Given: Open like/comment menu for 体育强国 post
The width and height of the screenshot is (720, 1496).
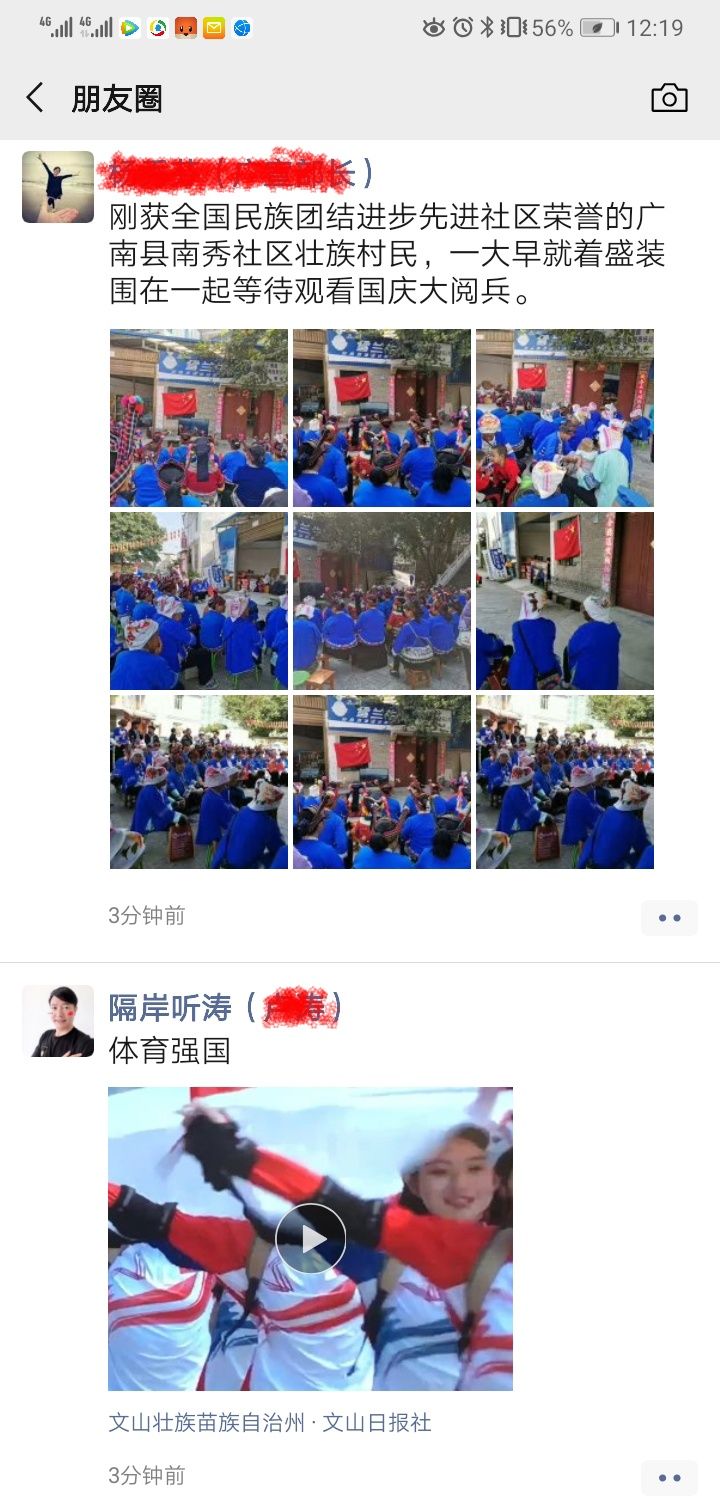Looking at the screenshot, I should pyautogui.click(x=669, y=1477).
